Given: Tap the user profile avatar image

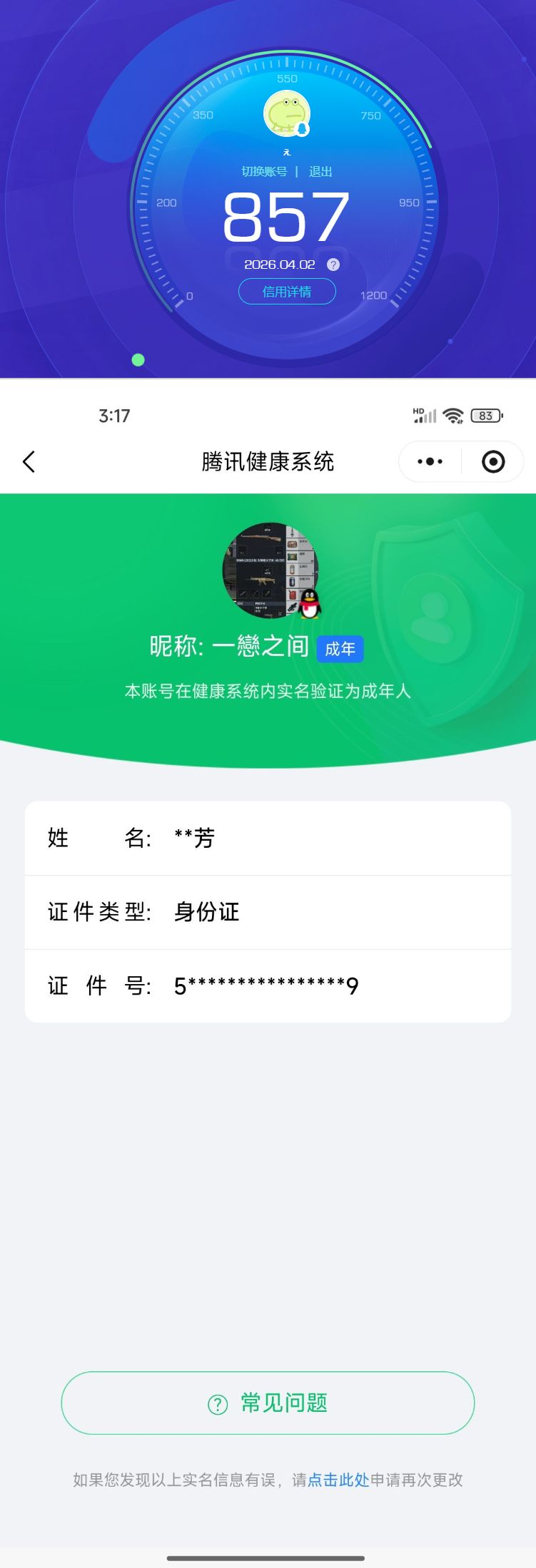Looking at the screenshot, I should point(268,570).
